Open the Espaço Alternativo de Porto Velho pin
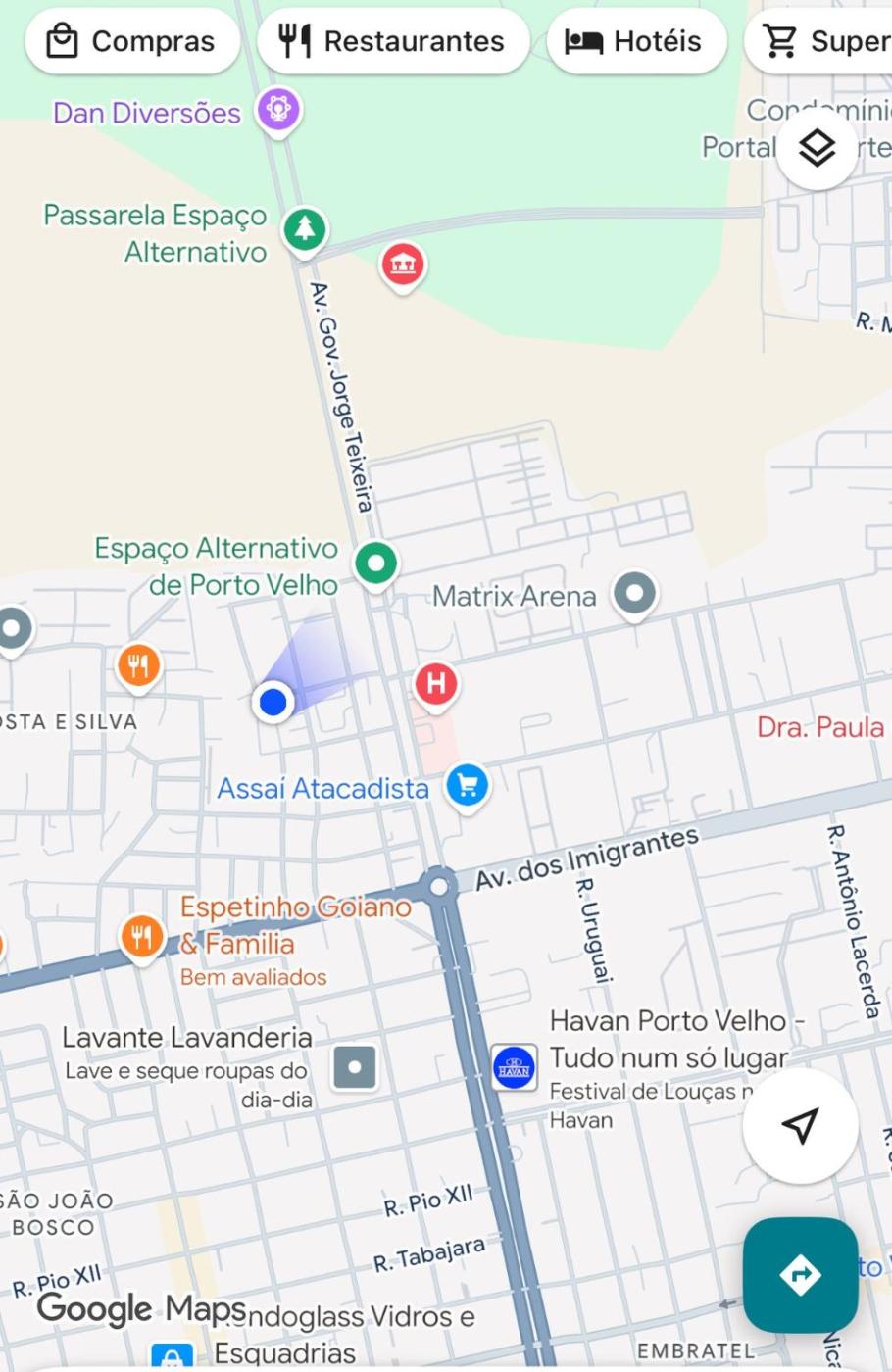This screenshot has height=1372, width=892. pos(375,563)
